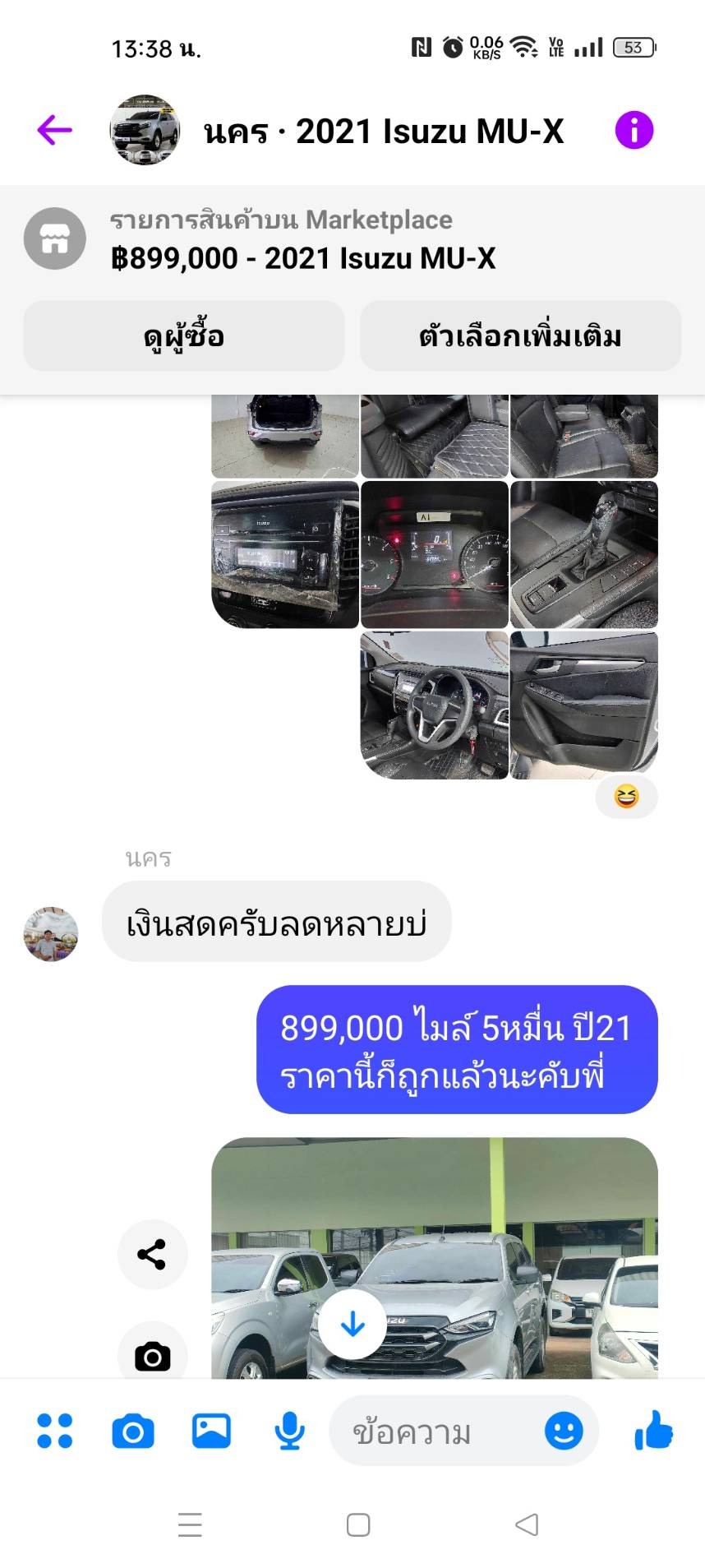Viewport: 705px width, 1568px height.
Task: Record a voice message with microphone
Action: click(x=289, y=1431)
